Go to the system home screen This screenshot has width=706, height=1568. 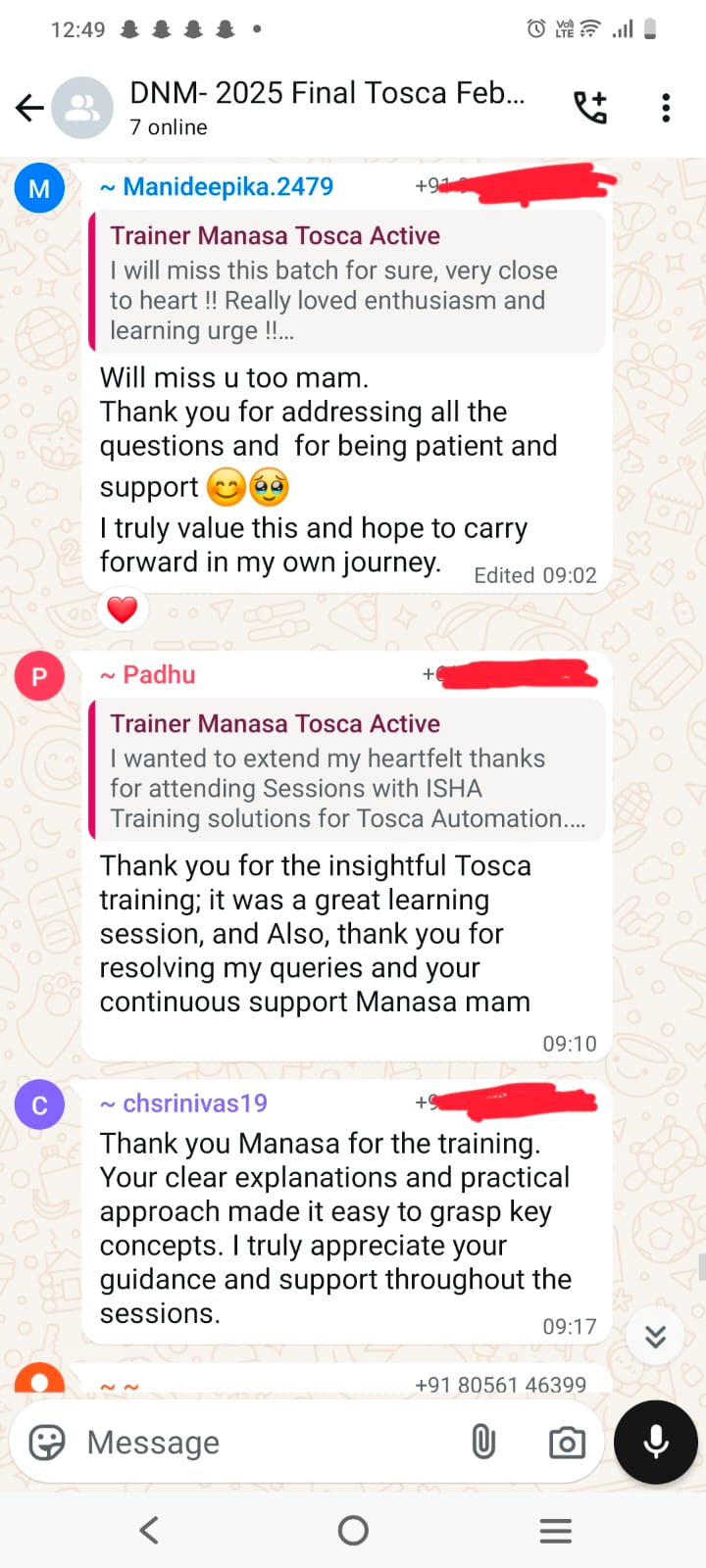[x=353, y=1530]
